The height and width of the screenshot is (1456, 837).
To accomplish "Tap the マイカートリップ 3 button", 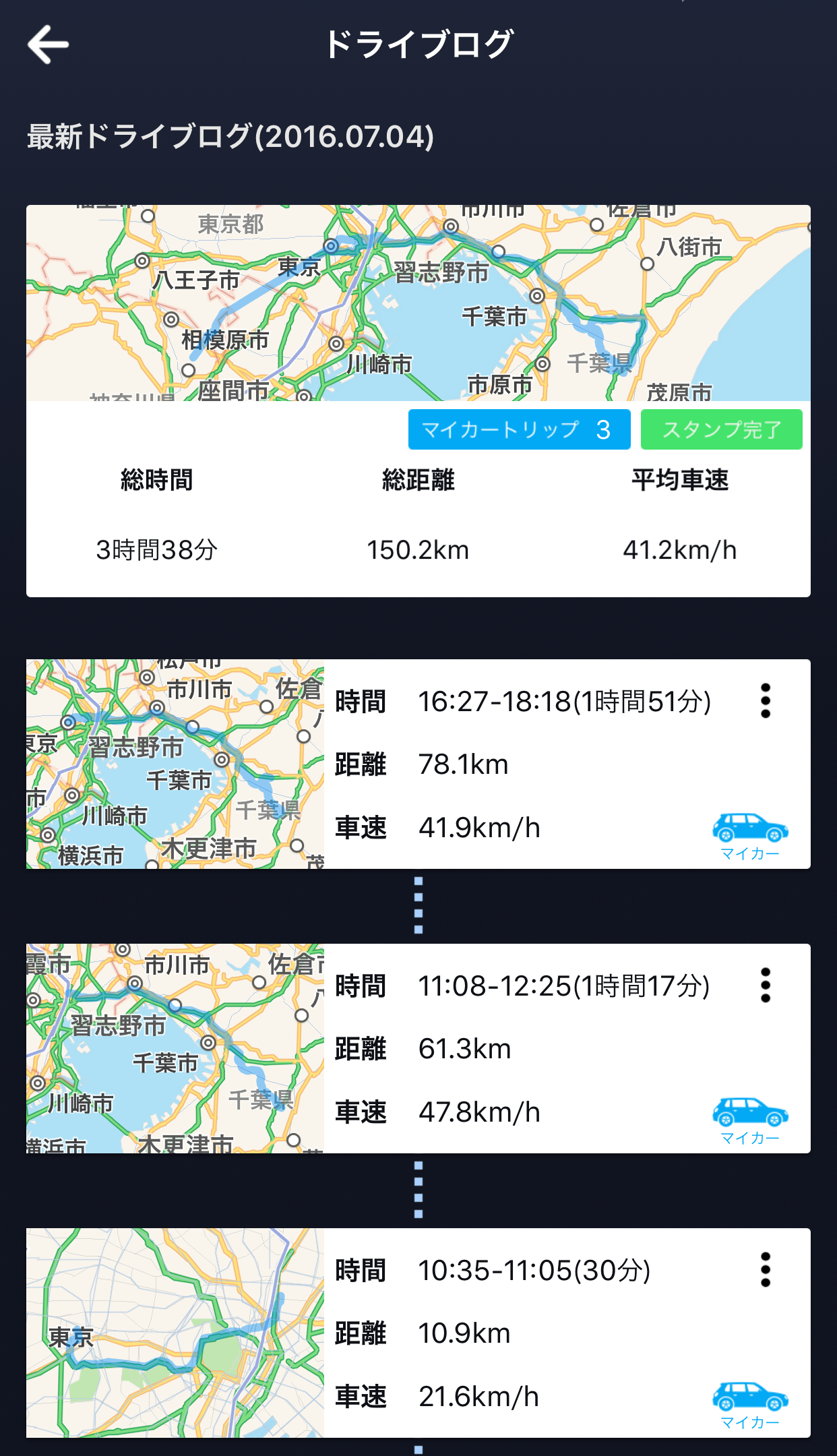I will 520,429.
